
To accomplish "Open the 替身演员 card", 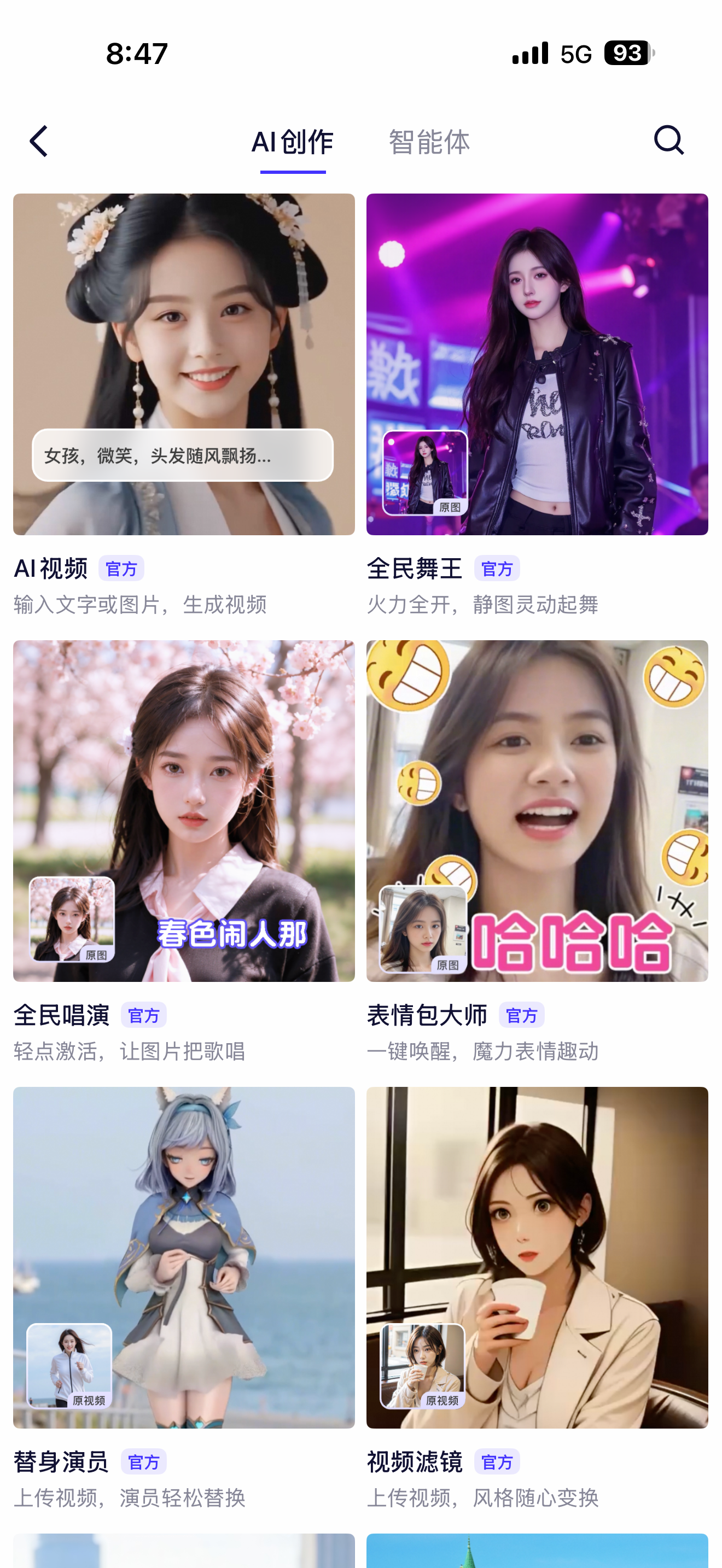I will [x=183, y=1257].
